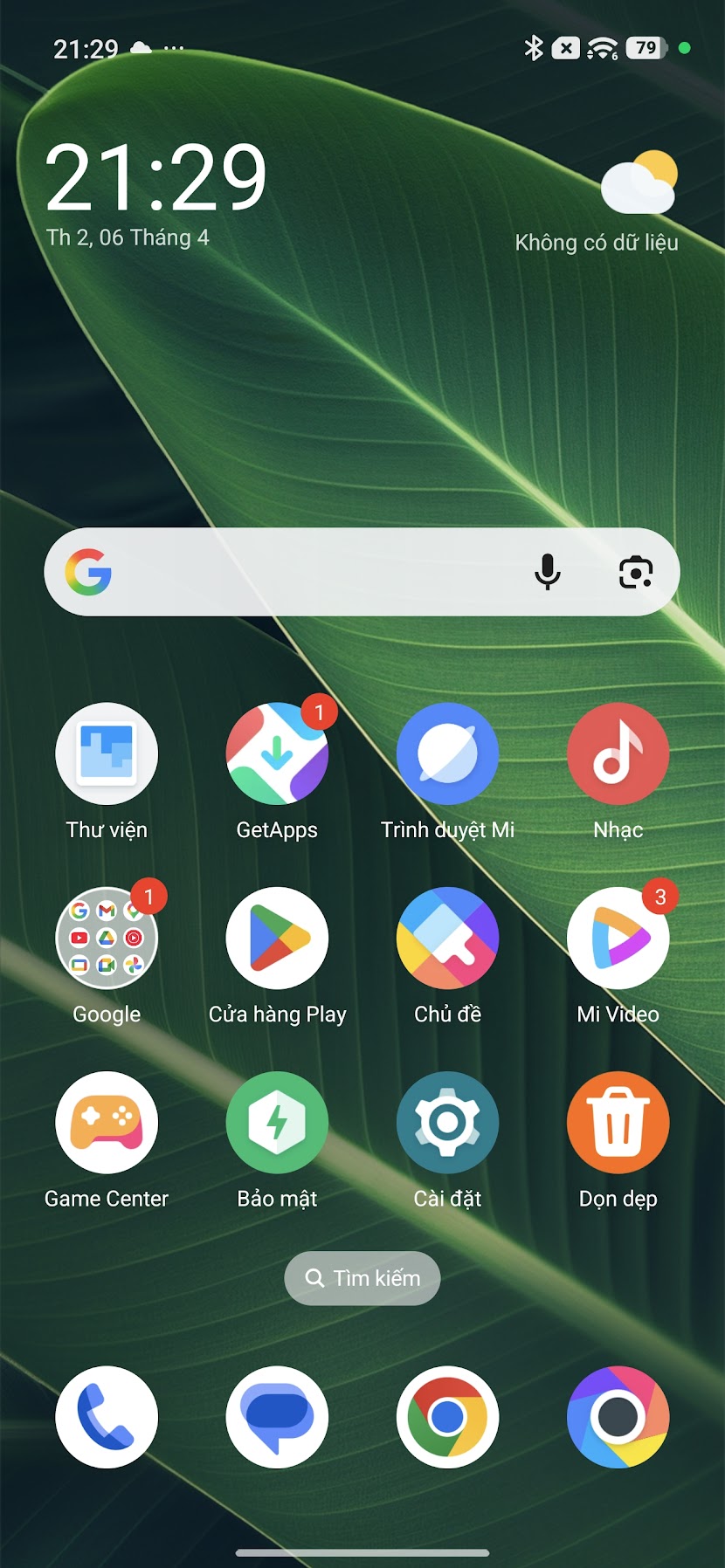Launch Game Center
The image size is (725, 1568).
[x=107, y=1123]
